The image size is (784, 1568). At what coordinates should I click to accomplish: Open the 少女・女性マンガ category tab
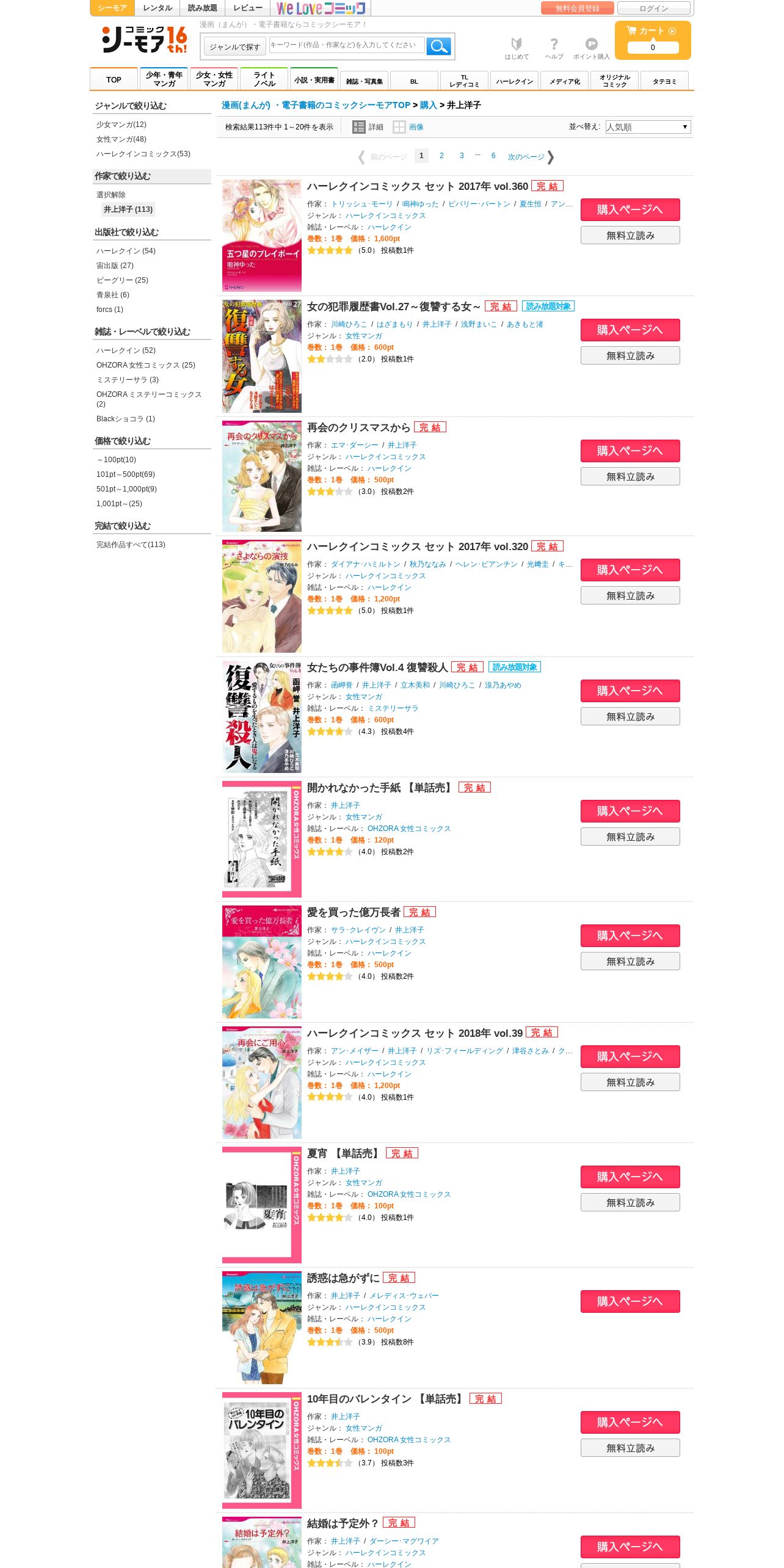(214, 79)
